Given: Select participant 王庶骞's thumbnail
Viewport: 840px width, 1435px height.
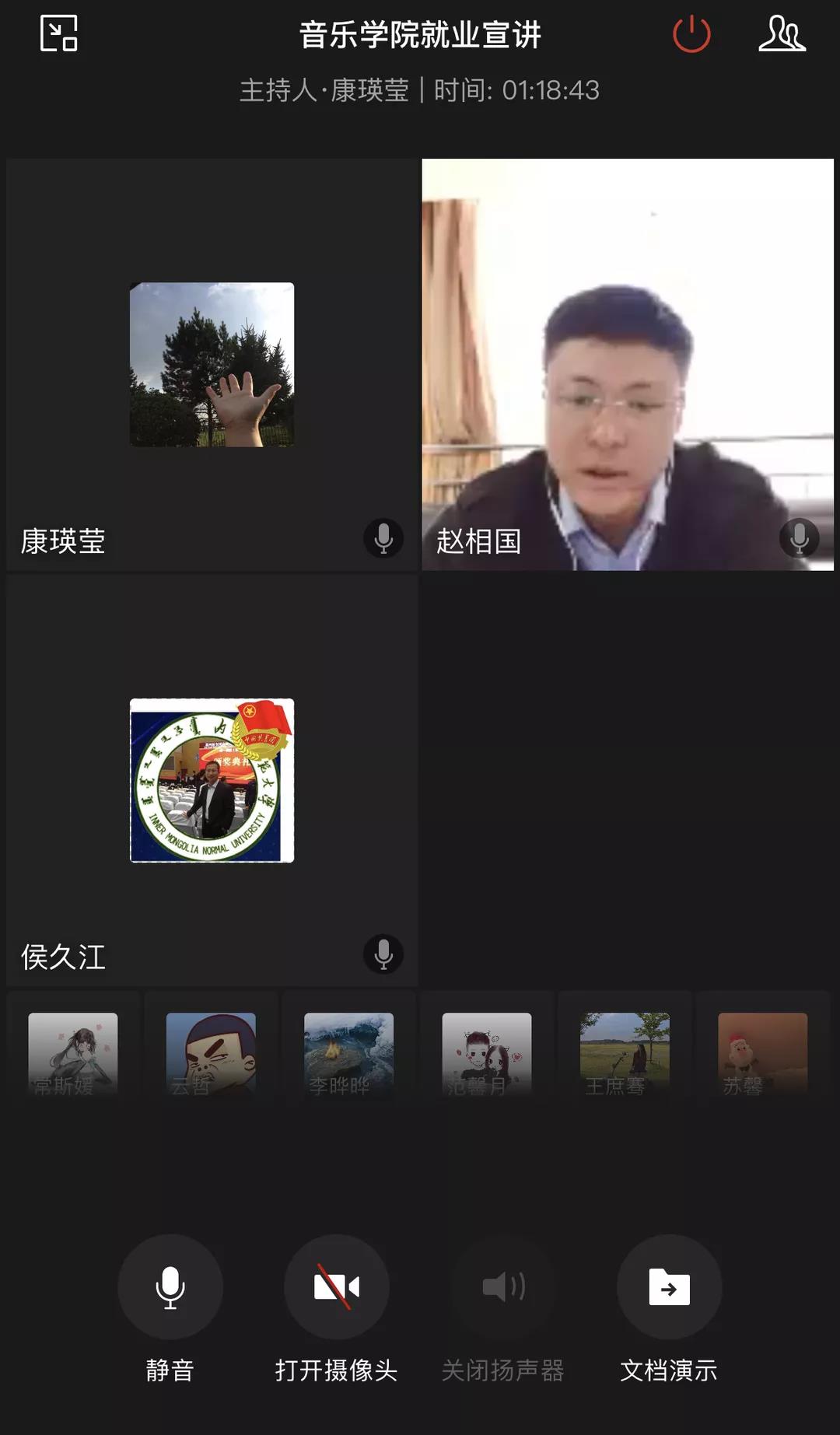Looking at the screenshot, I should click(x=625, y=1054).
